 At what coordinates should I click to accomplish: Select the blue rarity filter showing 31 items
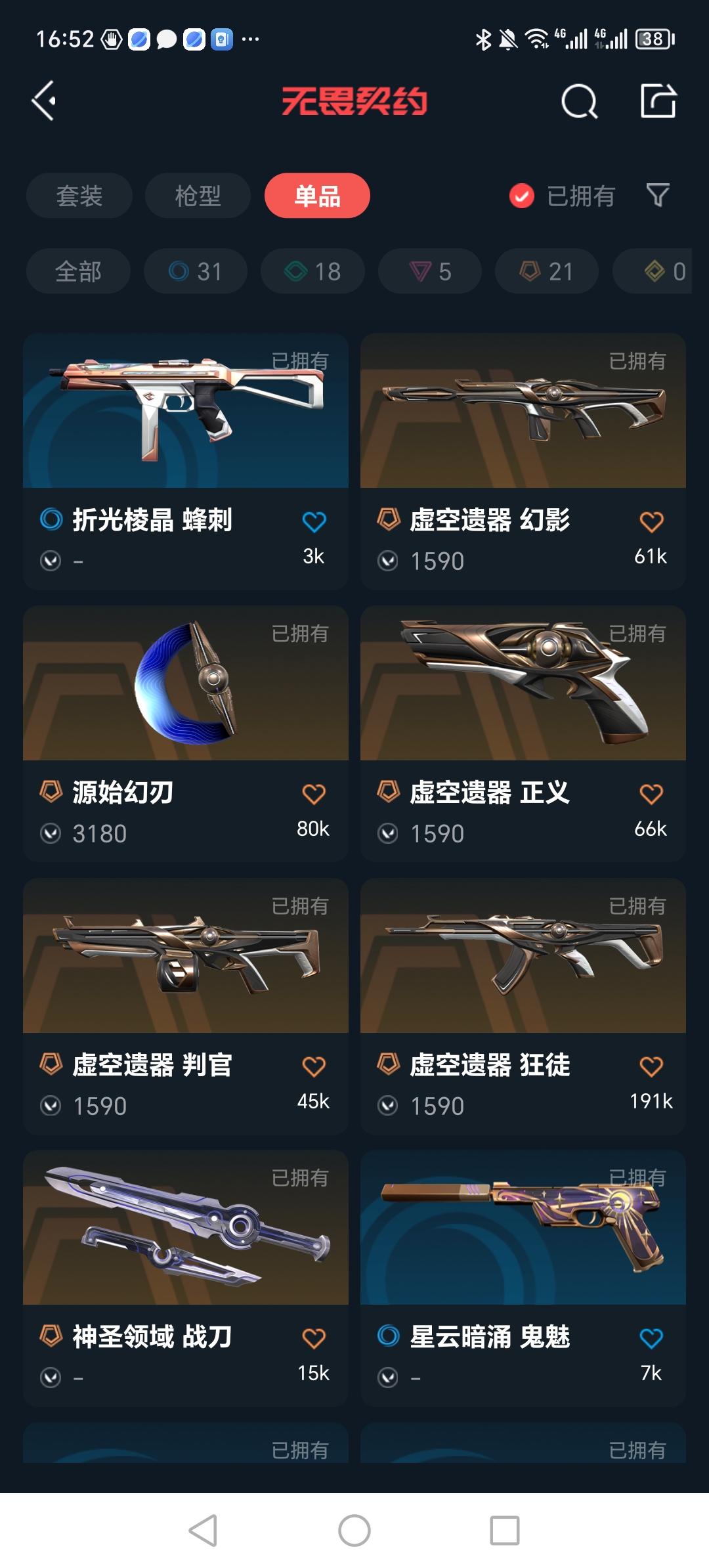pyautogui.click(x=194, y=271)
